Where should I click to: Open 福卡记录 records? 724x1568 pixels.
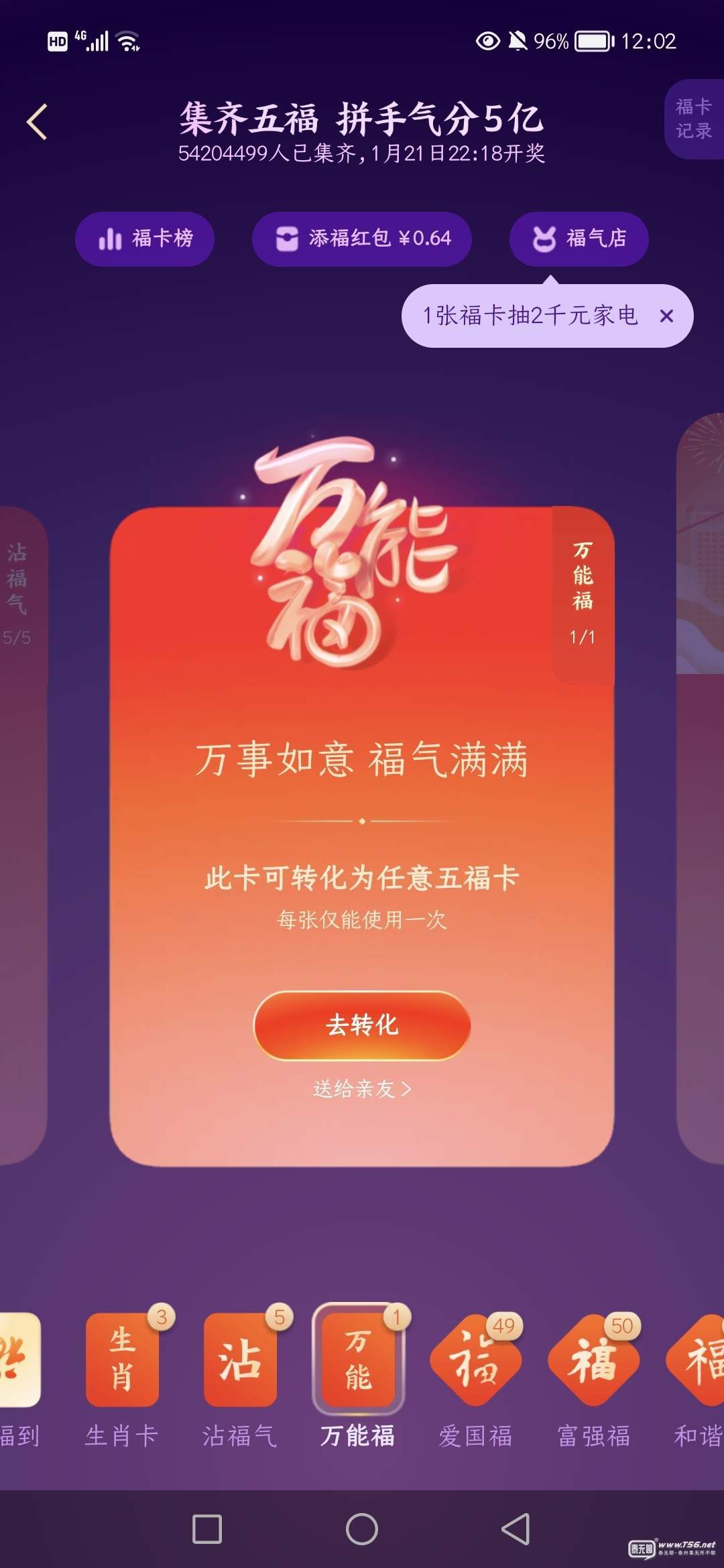pyautogui.click(x=694, y=119)
